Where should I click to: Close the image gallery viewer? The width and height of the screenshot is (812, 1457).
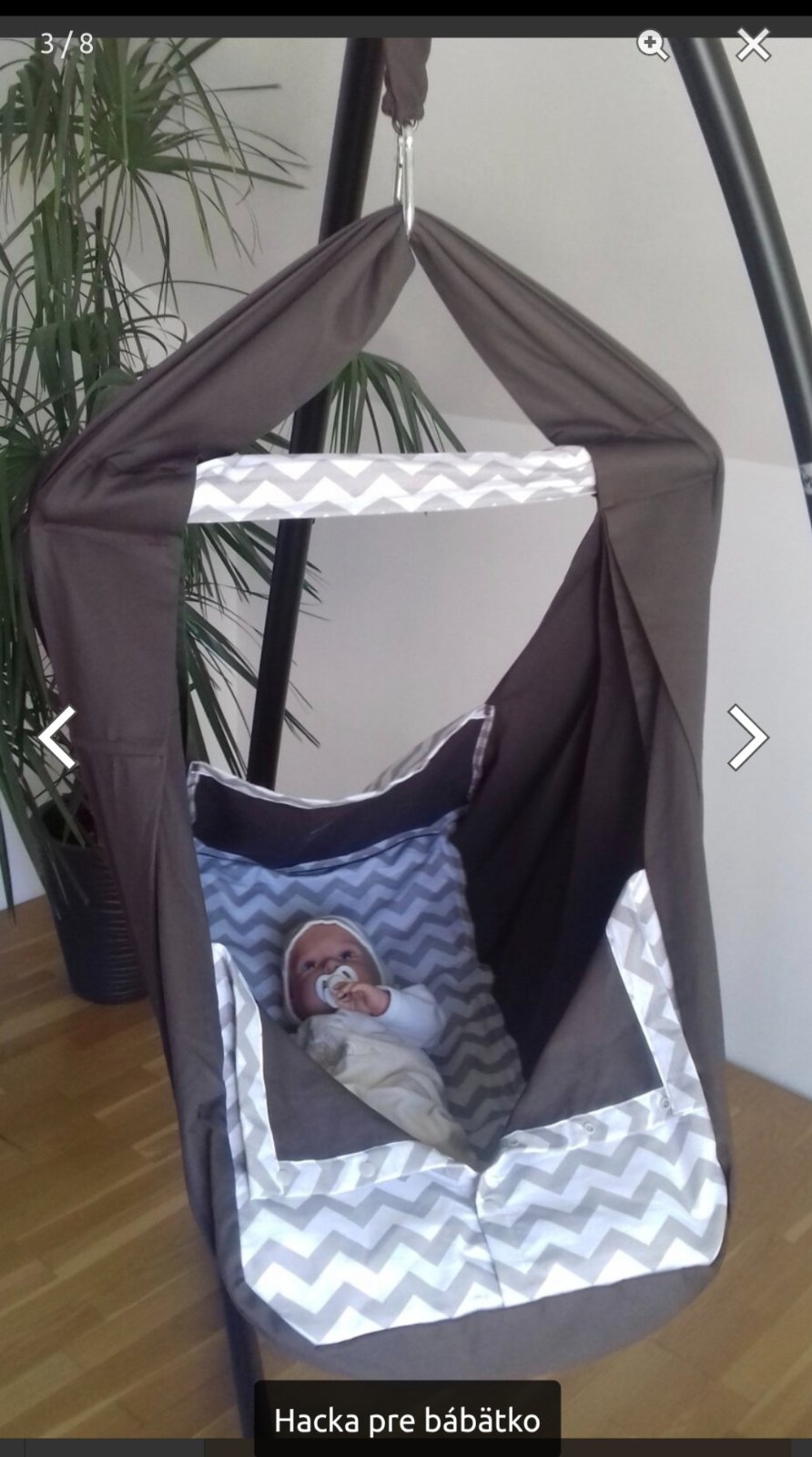click(753, 44)
